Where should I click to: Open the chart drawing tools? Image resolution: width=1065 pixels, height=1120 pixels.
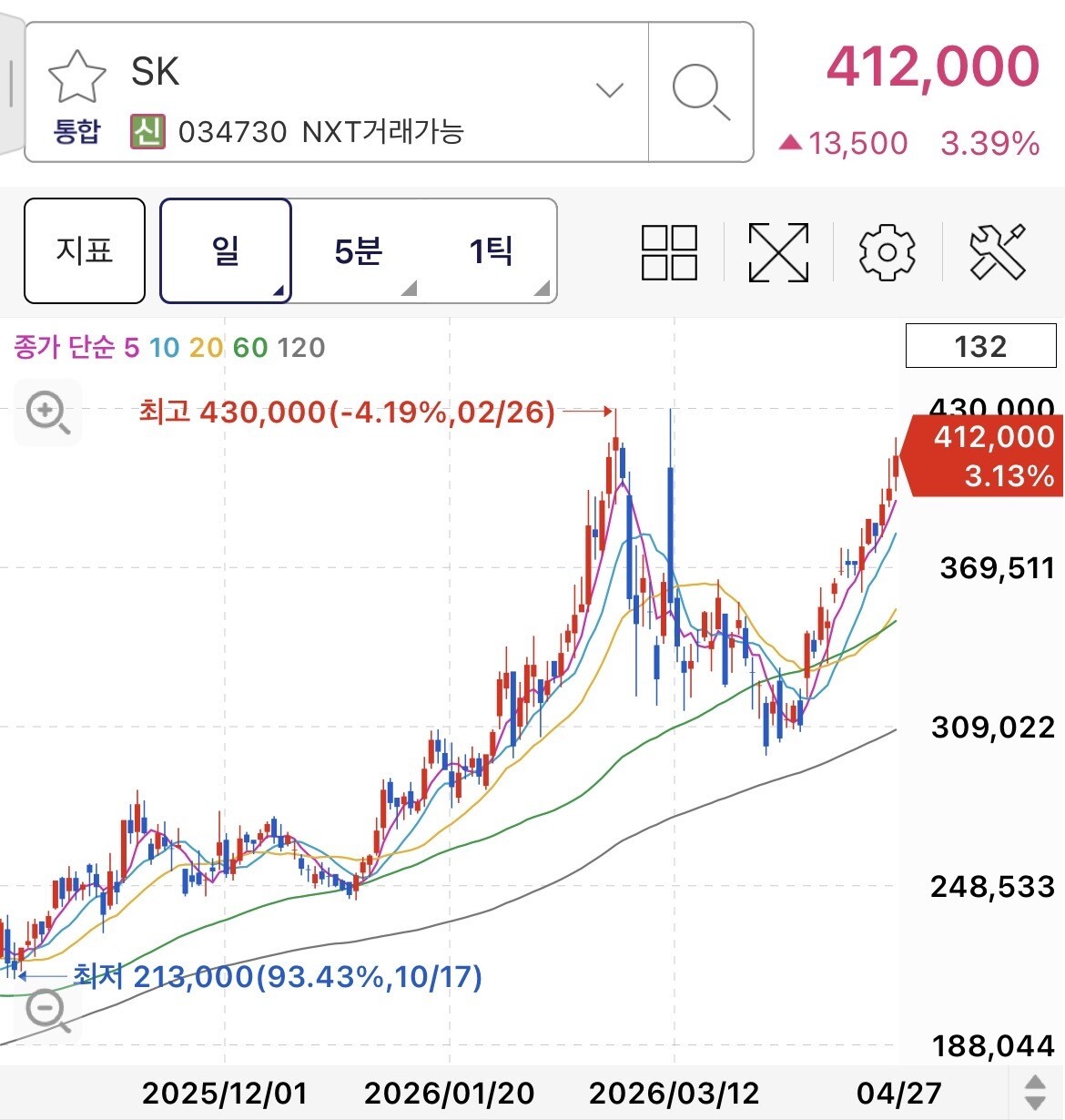[x=998, y=252]
